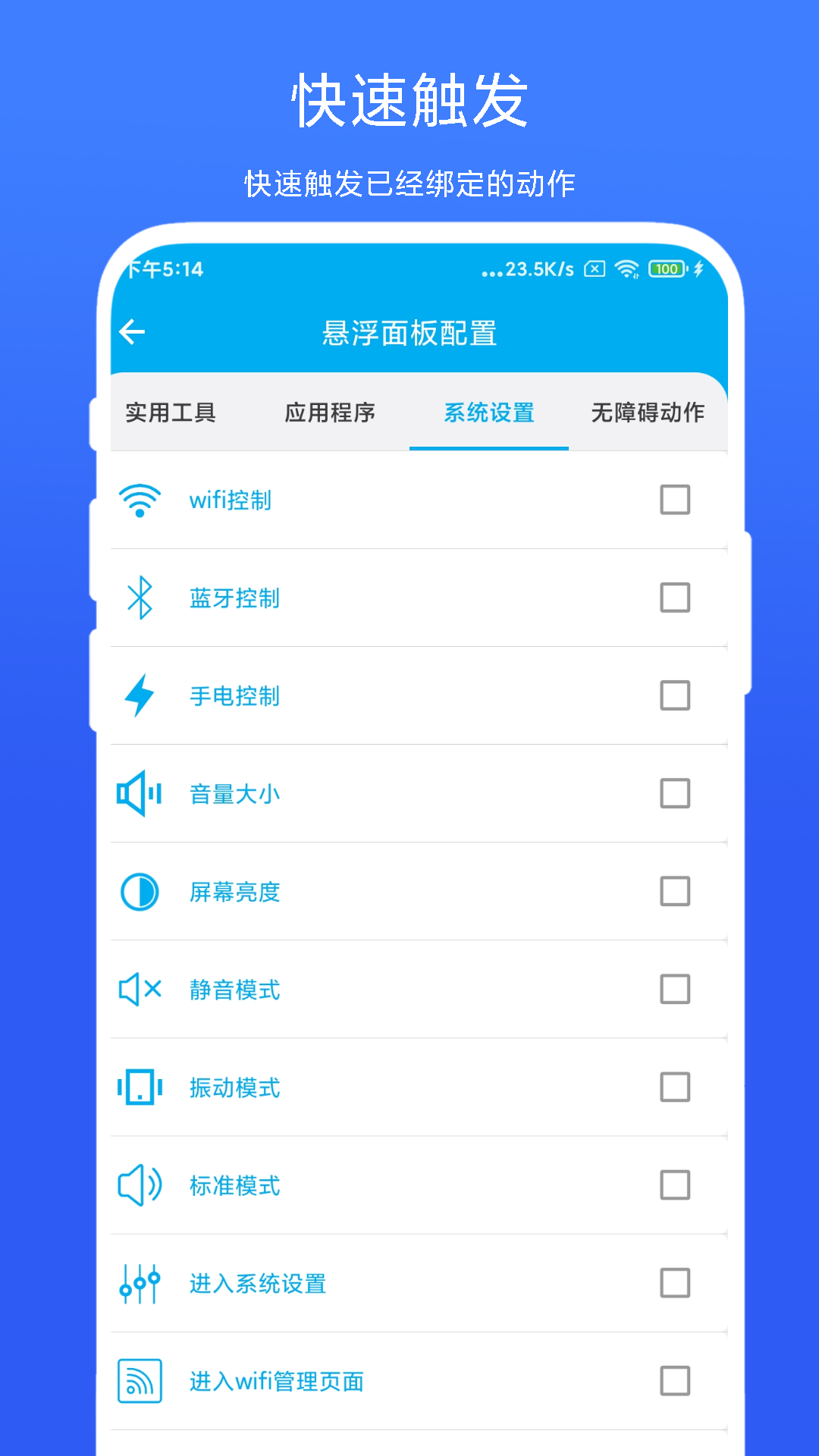819x1456 pixels.
Task: Select the 无障碍动作 tab
Action: pyautogui.click(x=649, y=413)
